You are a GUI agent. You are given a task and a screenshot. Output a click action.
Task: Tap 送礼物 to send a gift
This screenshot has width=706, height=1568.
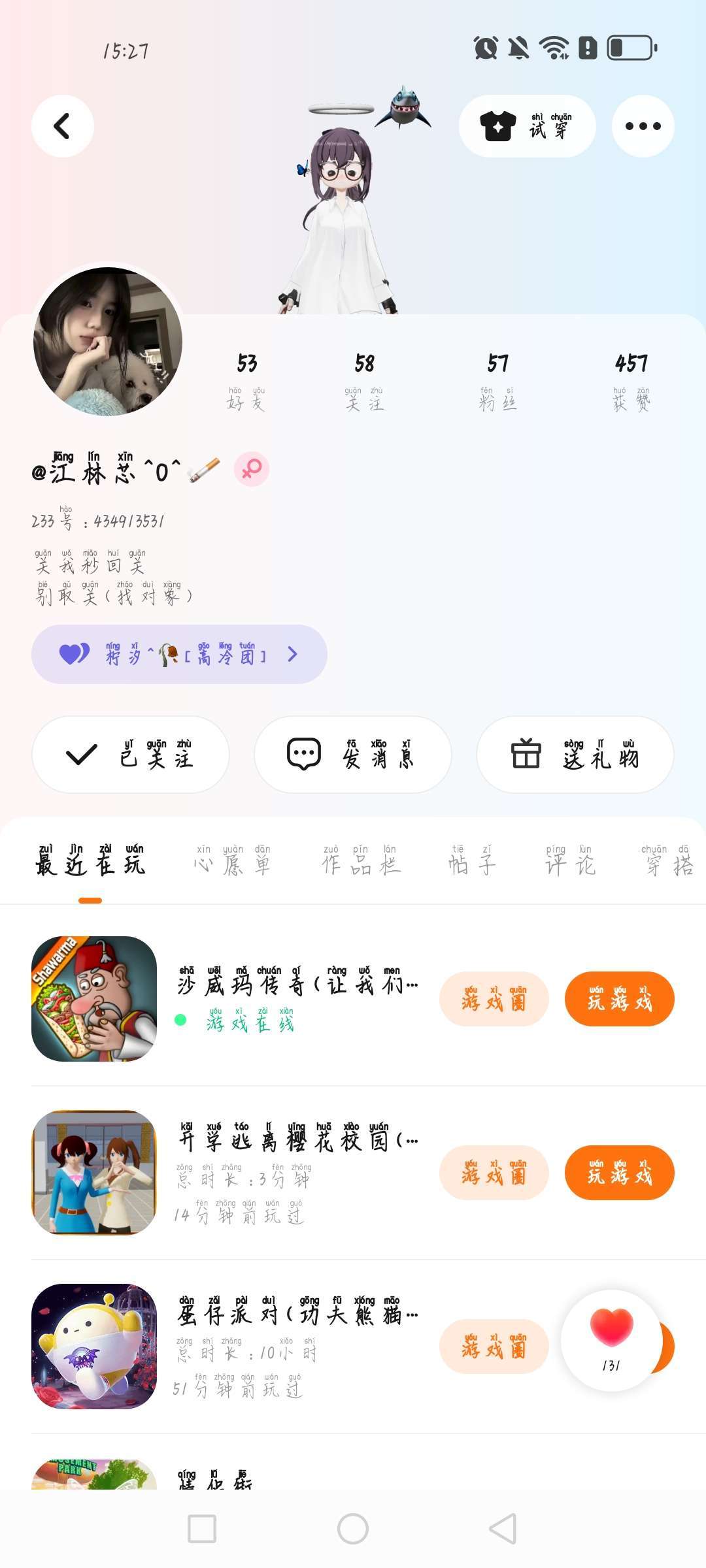click(575, 755)
